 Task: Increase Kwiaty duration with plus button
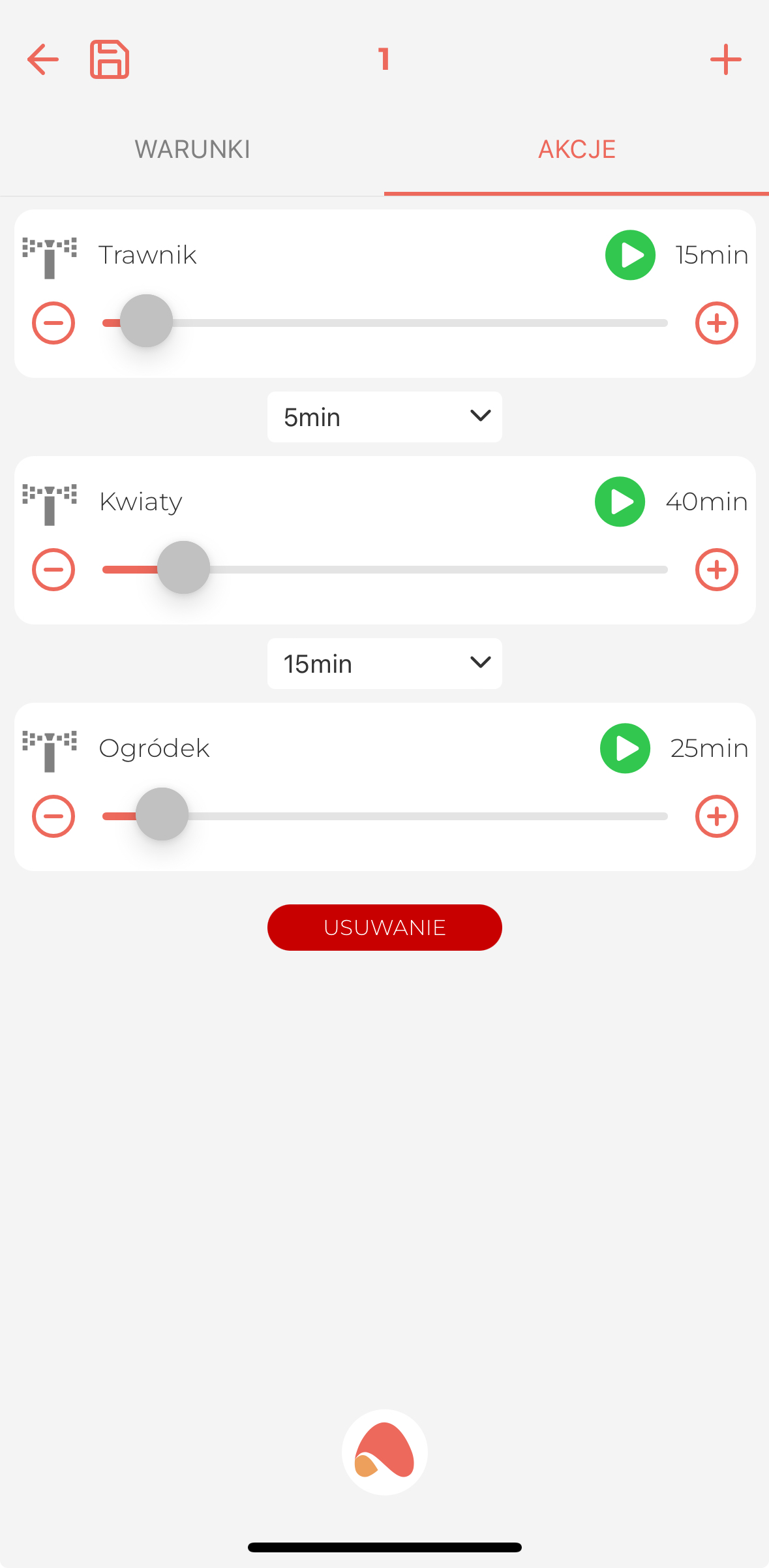(716, 570)
